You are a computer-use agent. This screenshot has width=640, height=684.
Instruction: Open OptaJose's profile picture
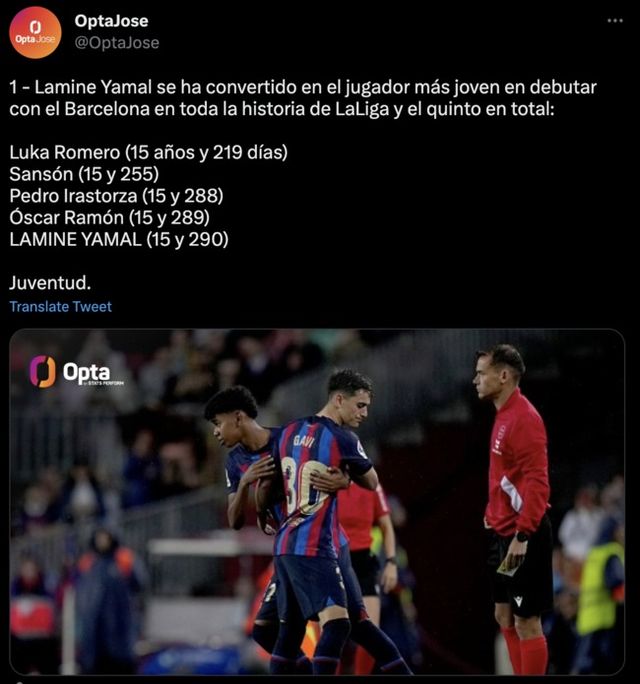pyautogui.click(x=36, y=32)
